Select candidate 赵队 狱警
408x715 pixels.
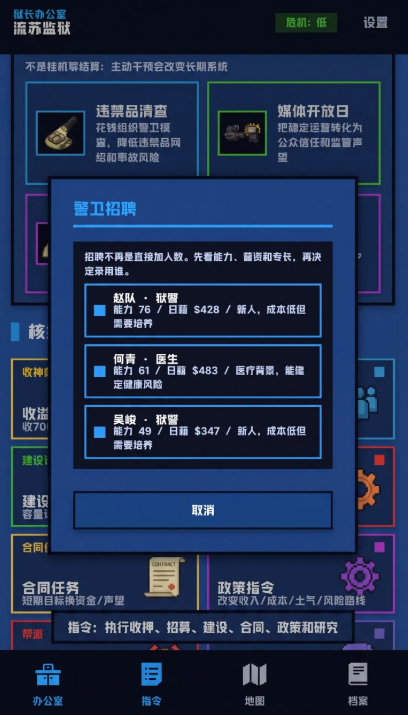click(203, 311)
